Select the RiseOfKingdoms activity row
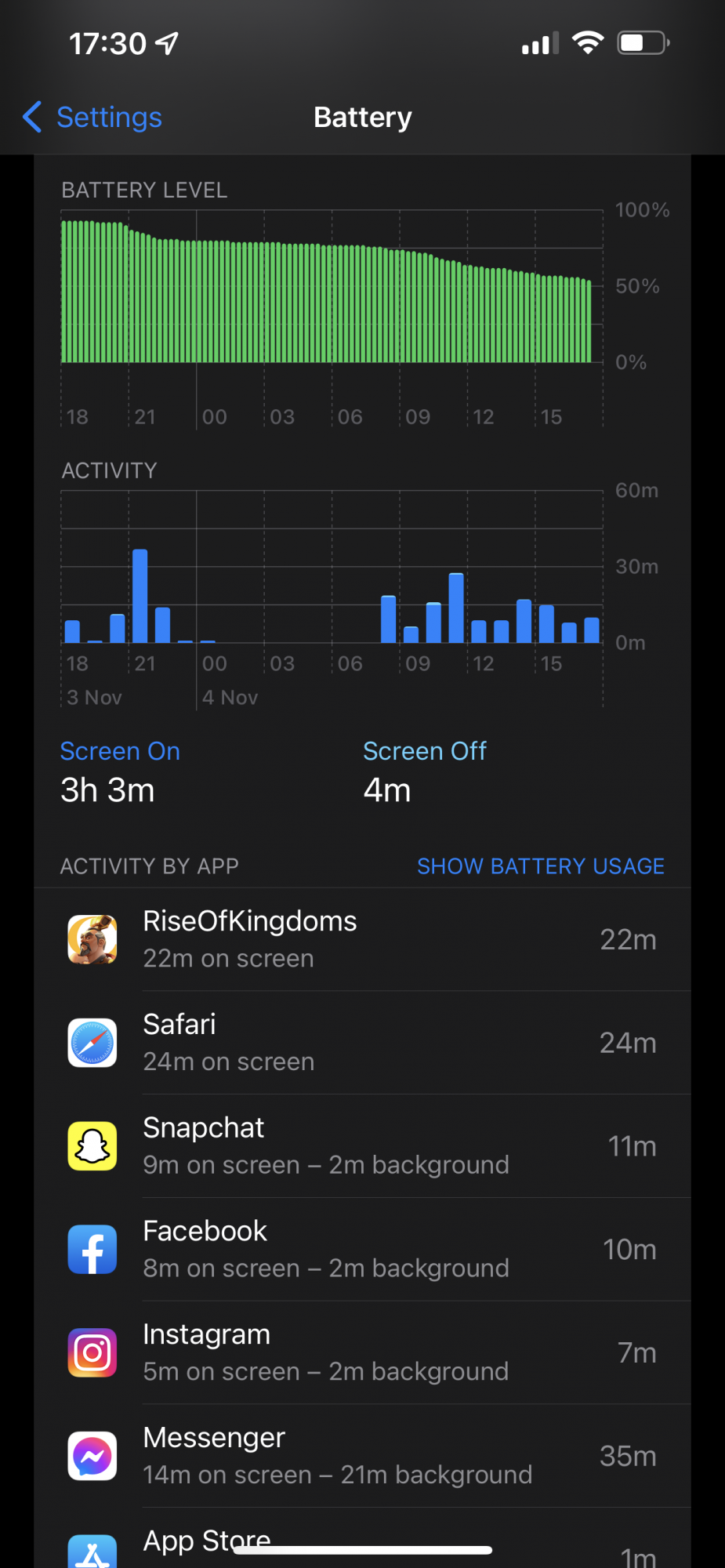The image size is (725, 1568). pos(362,939)
